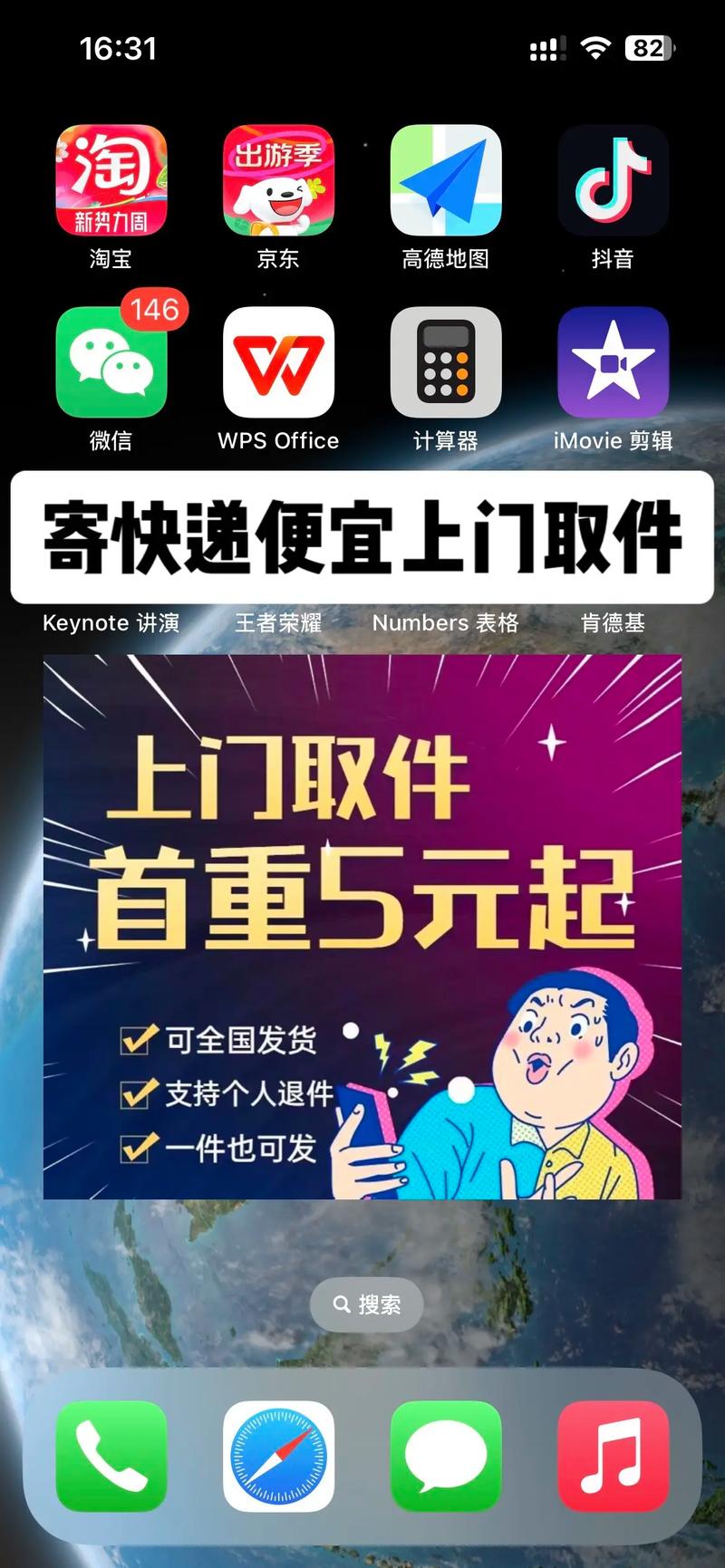Open 高德地图 maps app

pyautogui.click(x=446, y=180)
